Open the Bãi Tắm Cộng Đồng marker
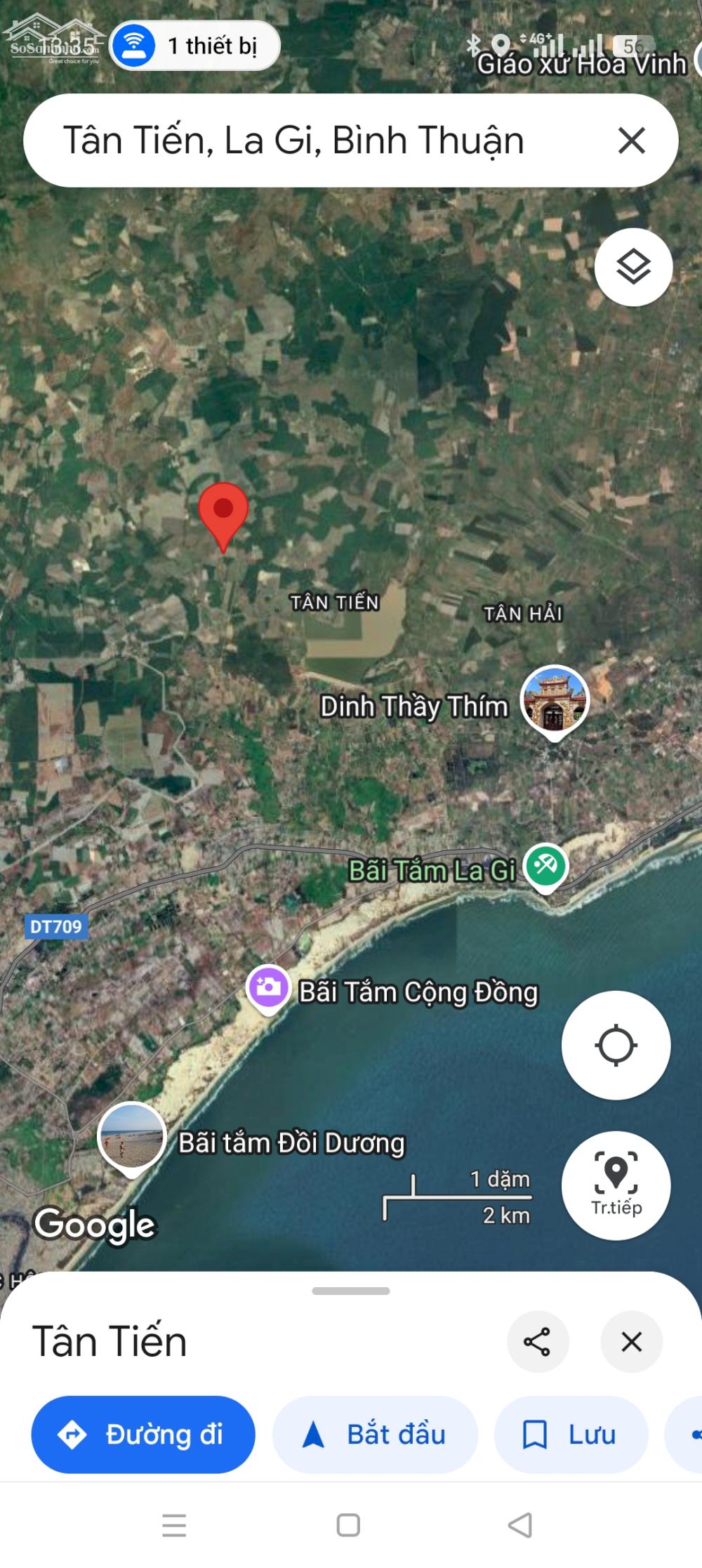Screen dimensions: 702x1568 pos(269,988)
